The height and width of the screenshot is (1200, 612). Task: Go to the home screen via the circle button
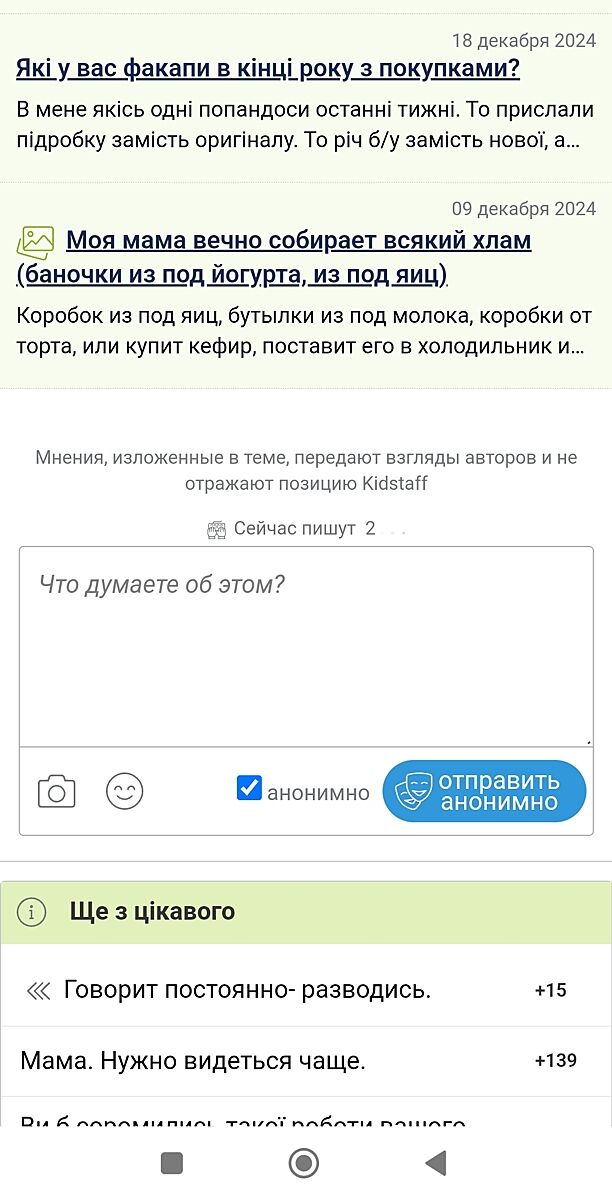304,1163
